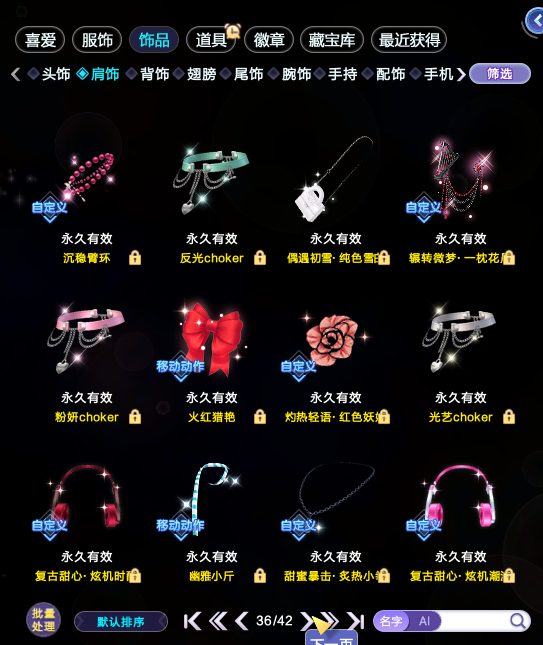This screenshot has height=645, width=543.
Task: Open the 藏宝库 tab
Action: (x=332, y=40)
